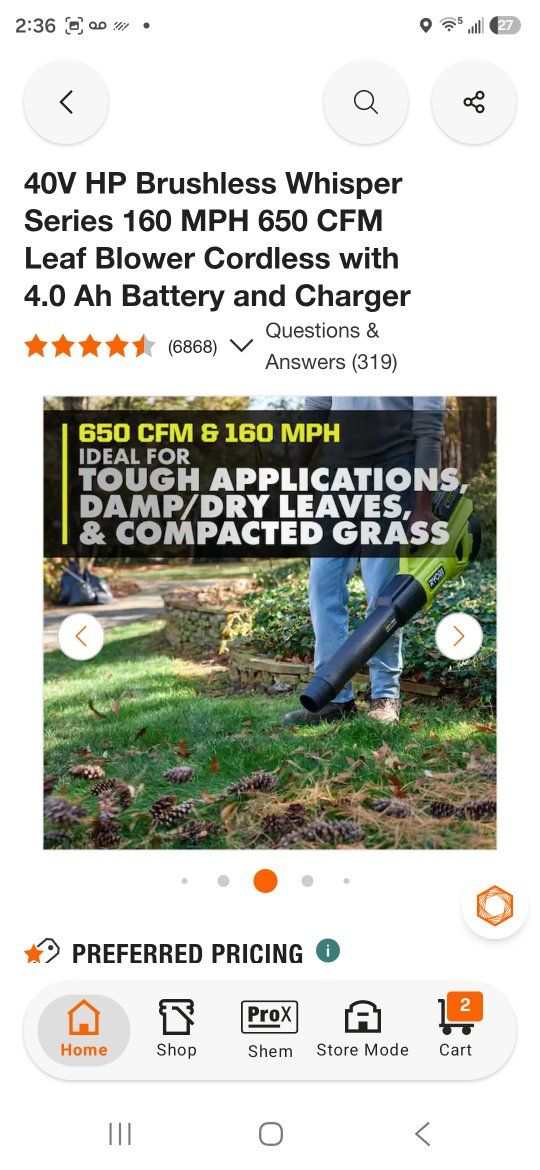Switch to the Shop tab
Screen dimensions: 540x1170
point(177,1029)
